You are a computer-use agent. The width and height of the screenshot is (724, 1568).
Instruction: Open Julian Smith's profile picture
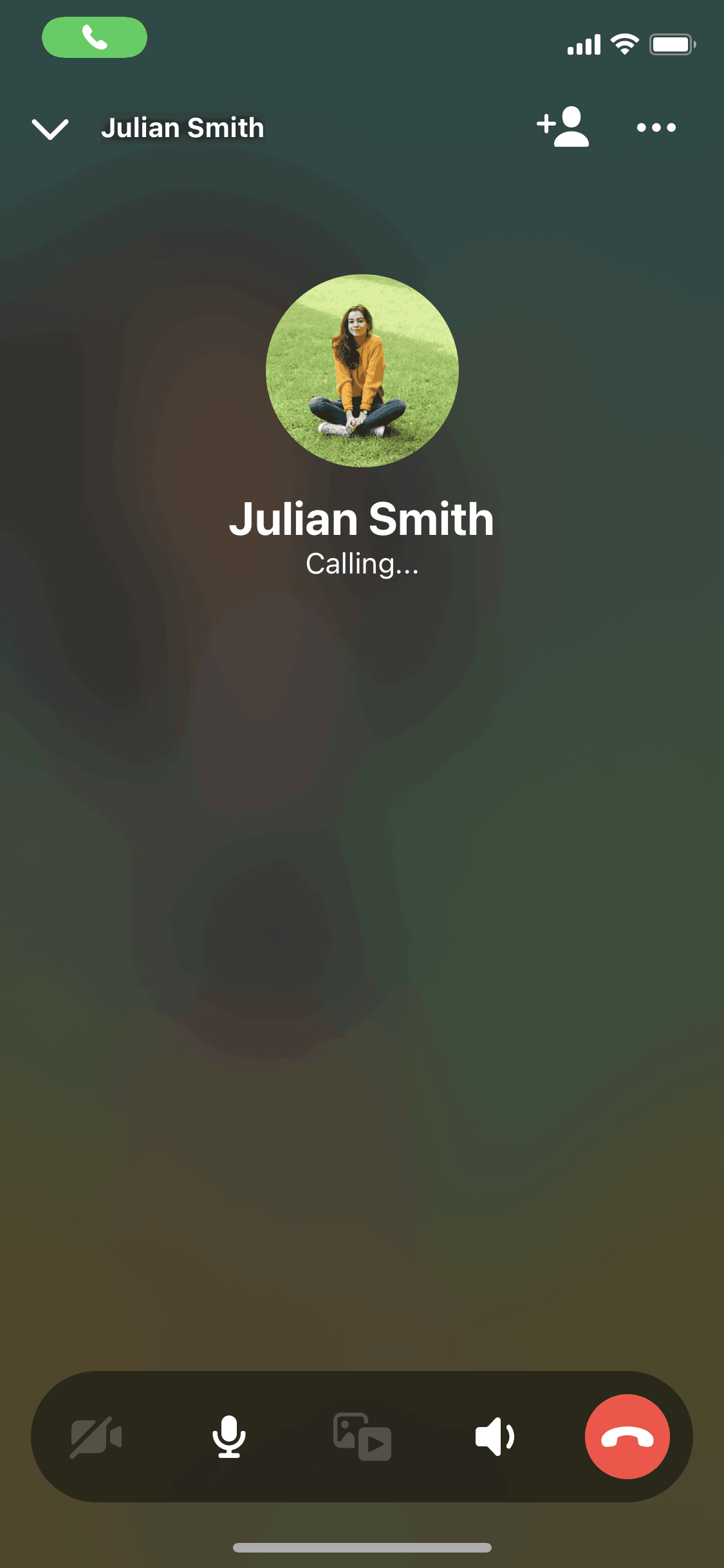(362, 371)
